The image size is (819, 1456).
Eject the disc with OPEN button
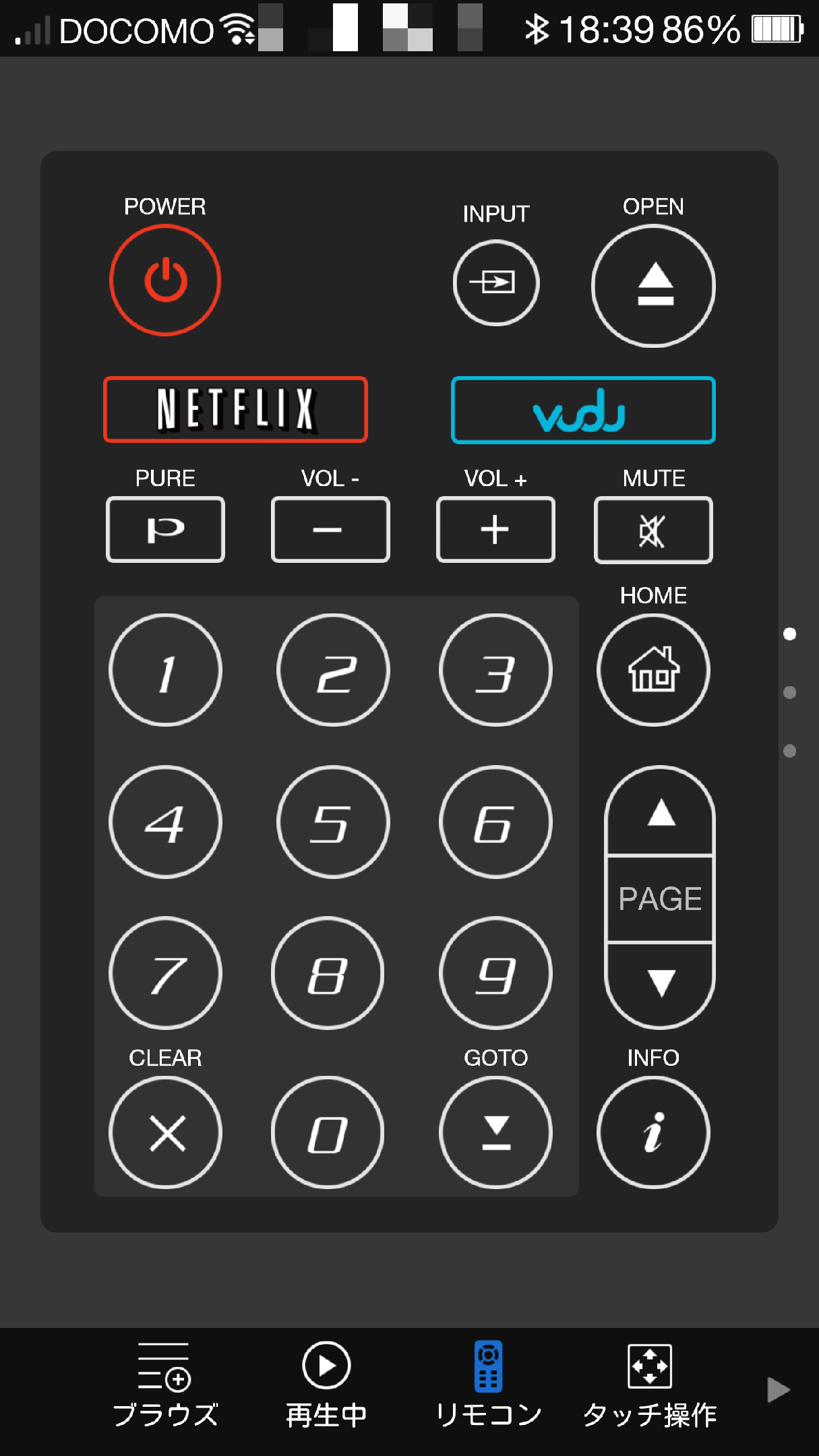click(653, 286)
